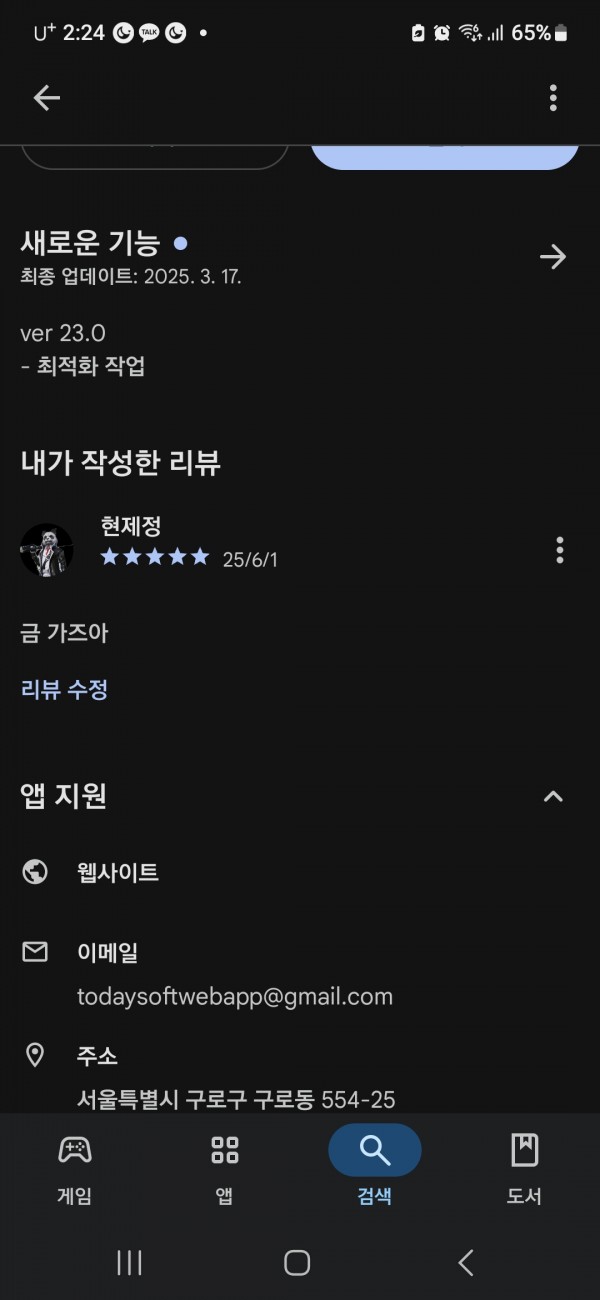This screenshot has height=1300, width=600.
Task: Open the 주소 address row
Action: tap(300, 1077)
